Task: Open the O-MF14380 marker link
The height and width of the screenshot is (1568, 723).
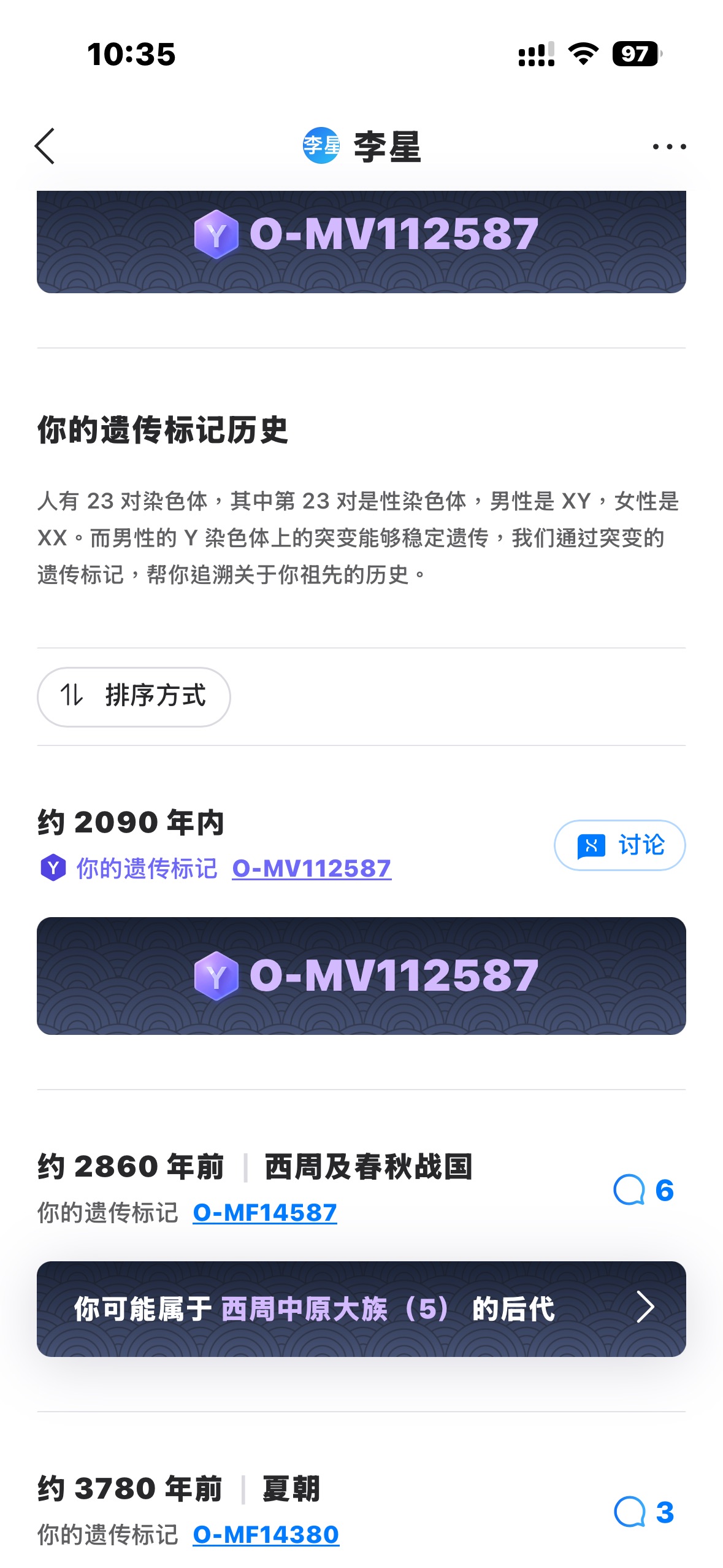Action: [266, 1535]
